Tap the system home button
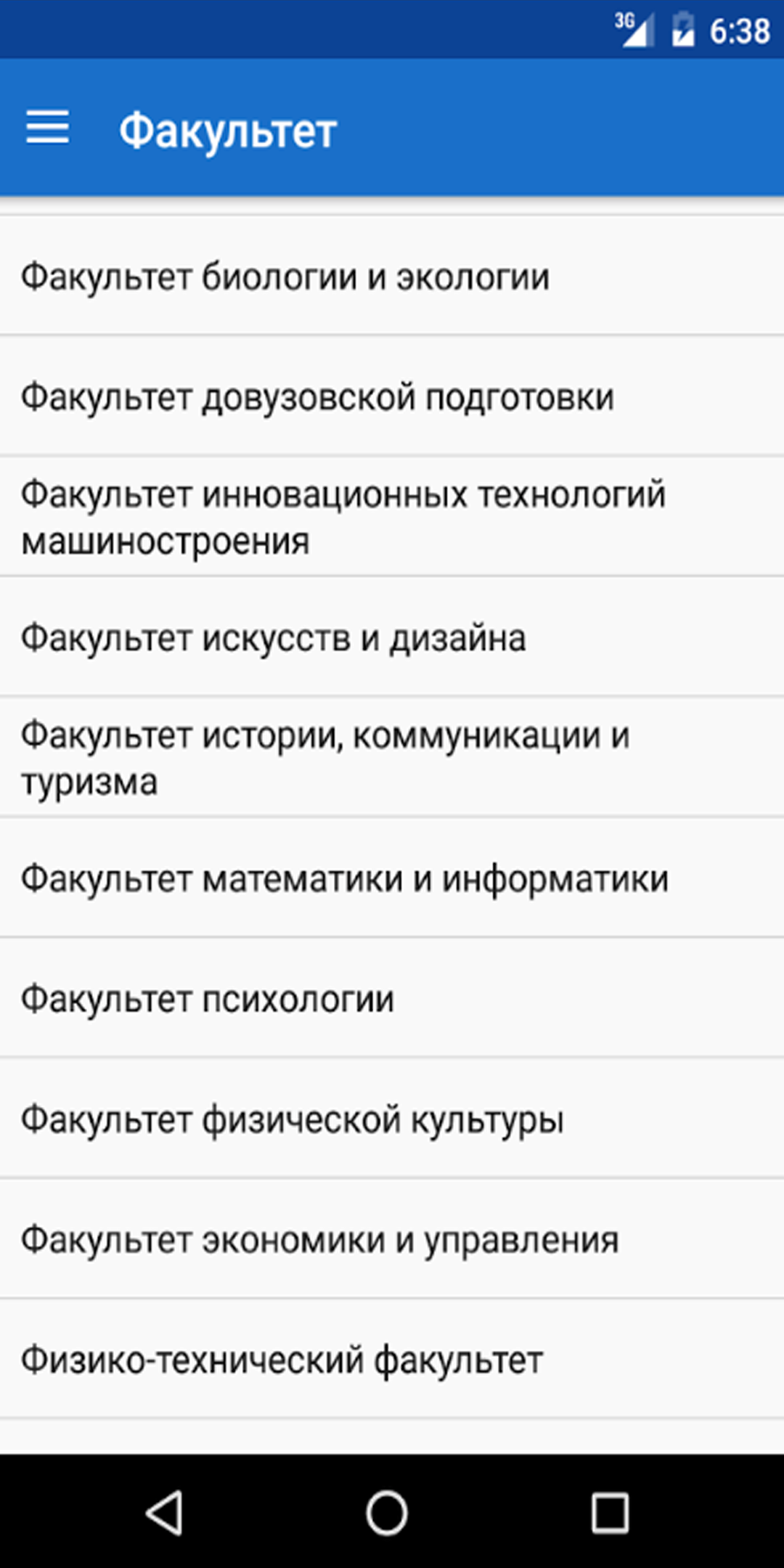The width and height of the screenshot is (784, 1568). tap(387, 1513)
